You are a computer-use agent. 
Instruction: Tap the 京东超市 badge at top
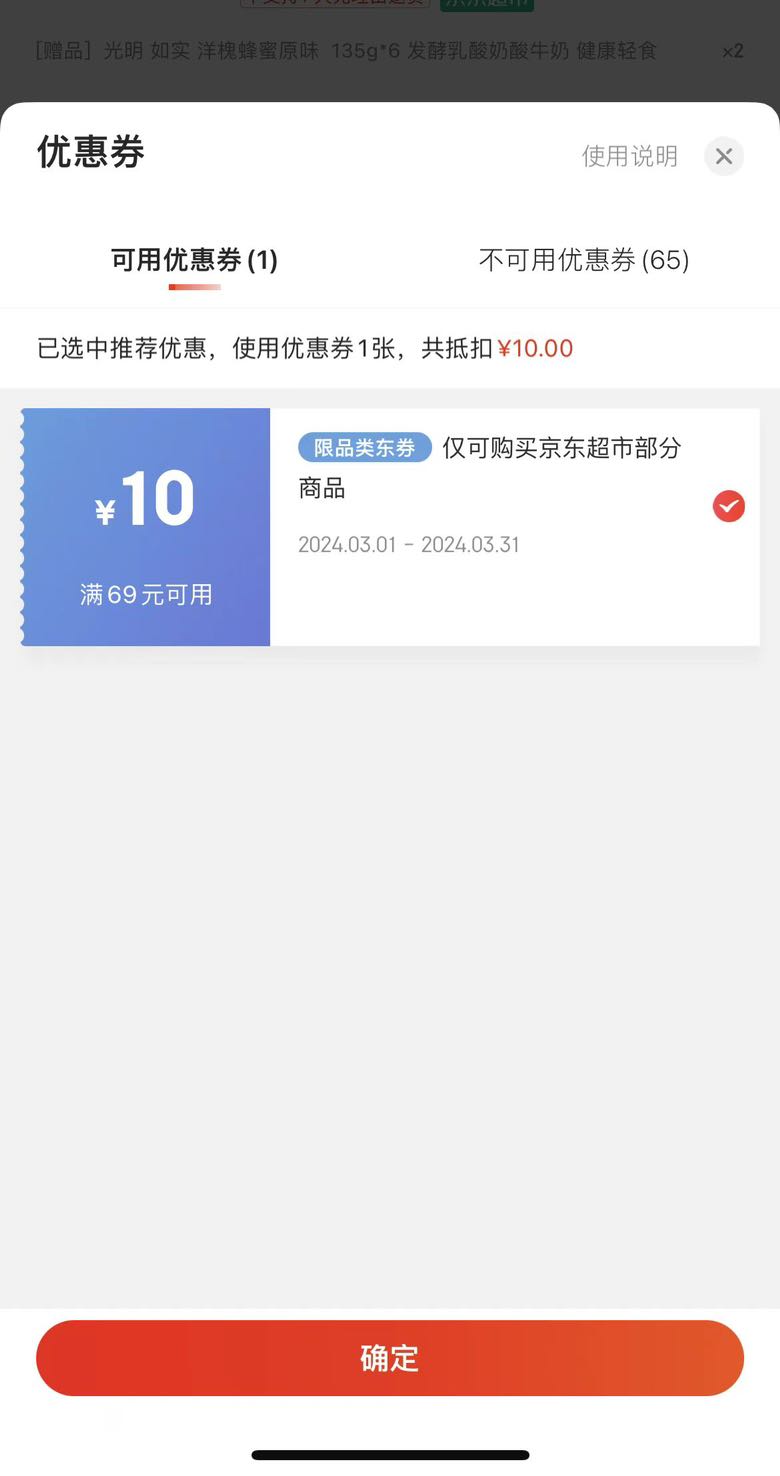[x=489, y=5]
